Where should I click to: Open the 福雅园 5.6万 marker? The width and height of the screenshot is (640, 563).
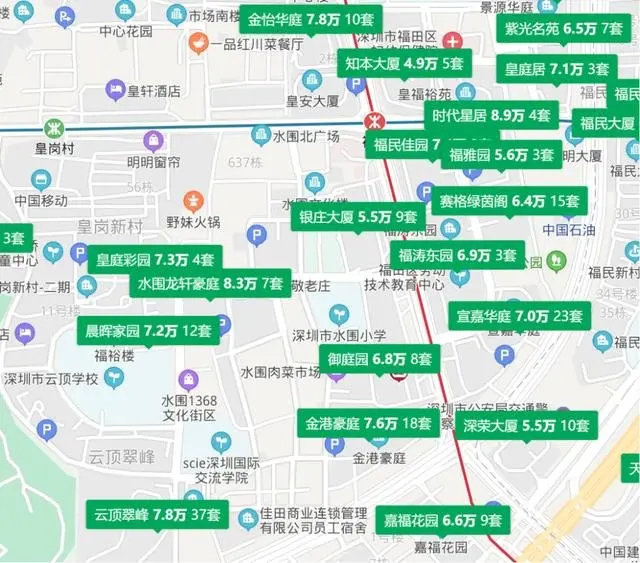pos(501,155)
